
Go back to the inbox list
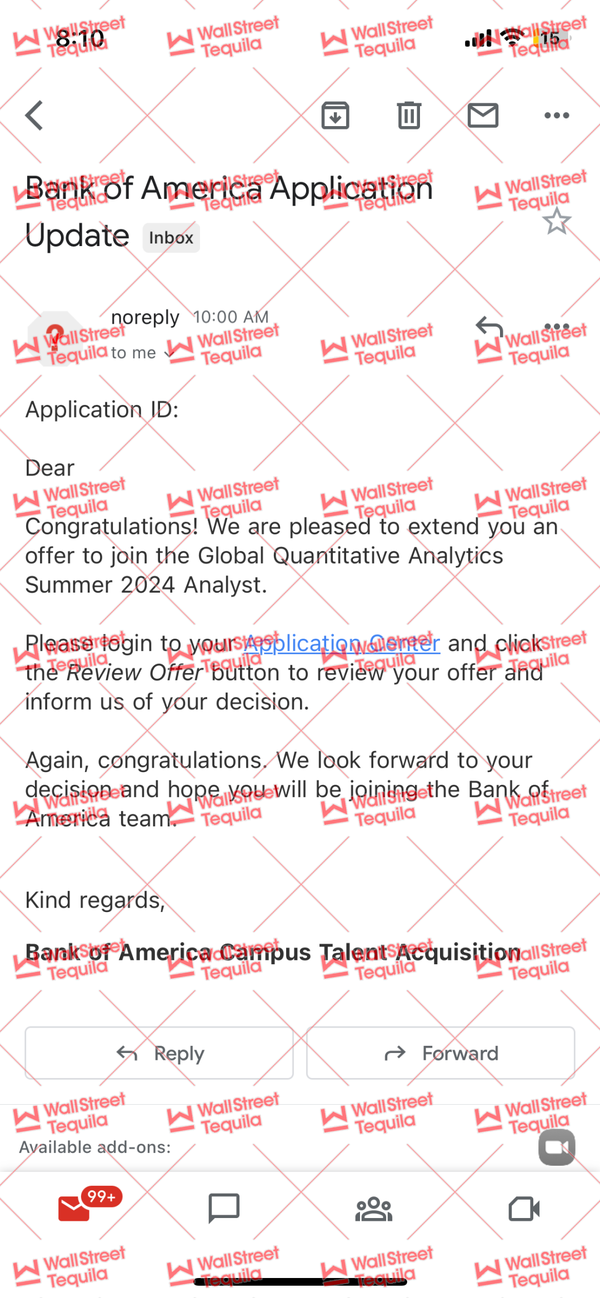click(35, 116)
